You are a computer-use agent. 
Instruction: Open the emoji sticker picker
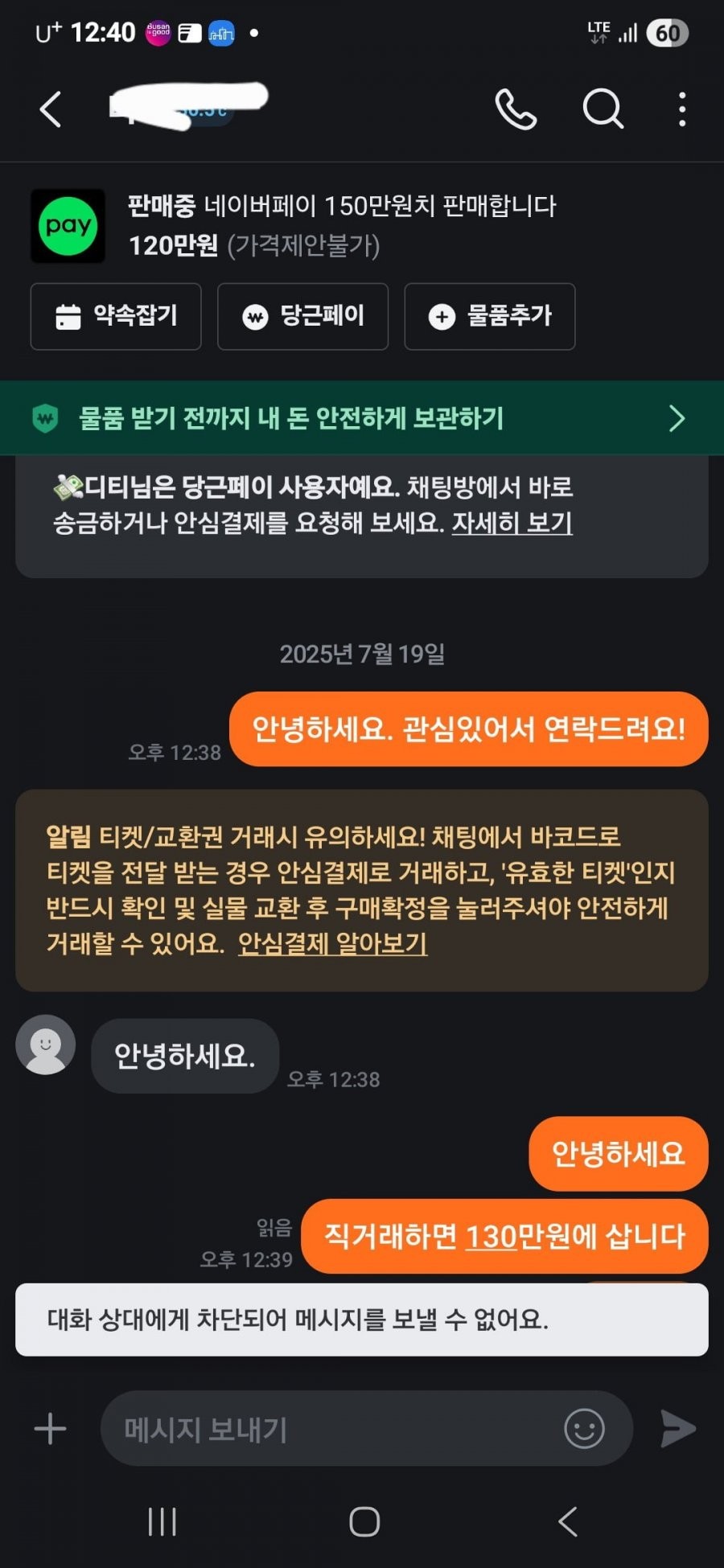(584, 1429)
